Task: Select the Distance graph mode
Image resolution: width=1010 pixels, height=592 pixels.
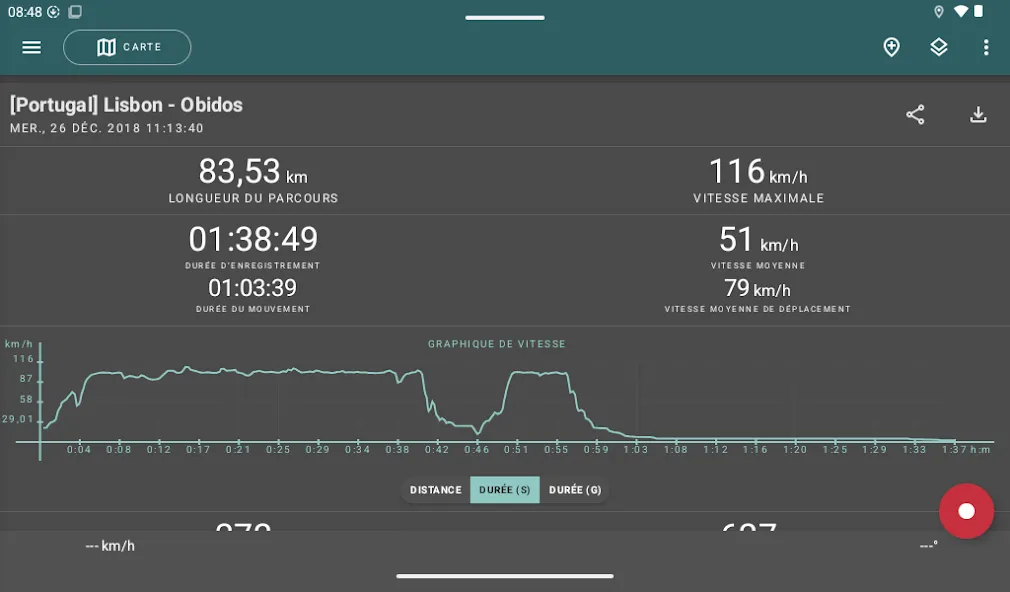Action: (x=436, y=490)
